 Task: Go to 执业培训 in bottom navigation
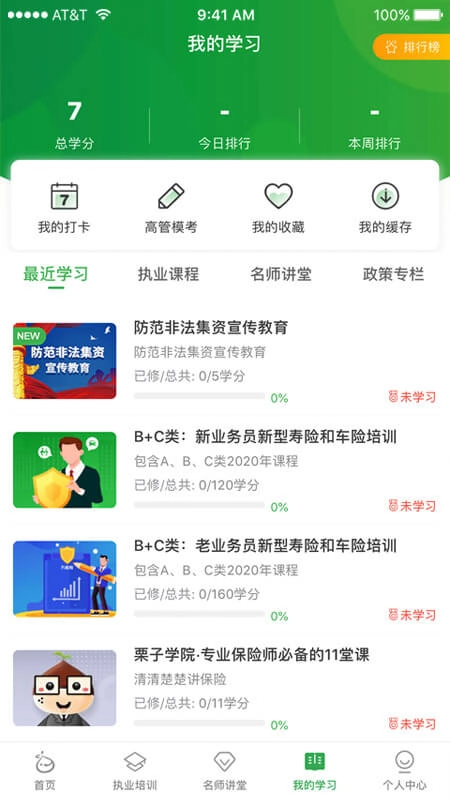(x=135, y=771)
